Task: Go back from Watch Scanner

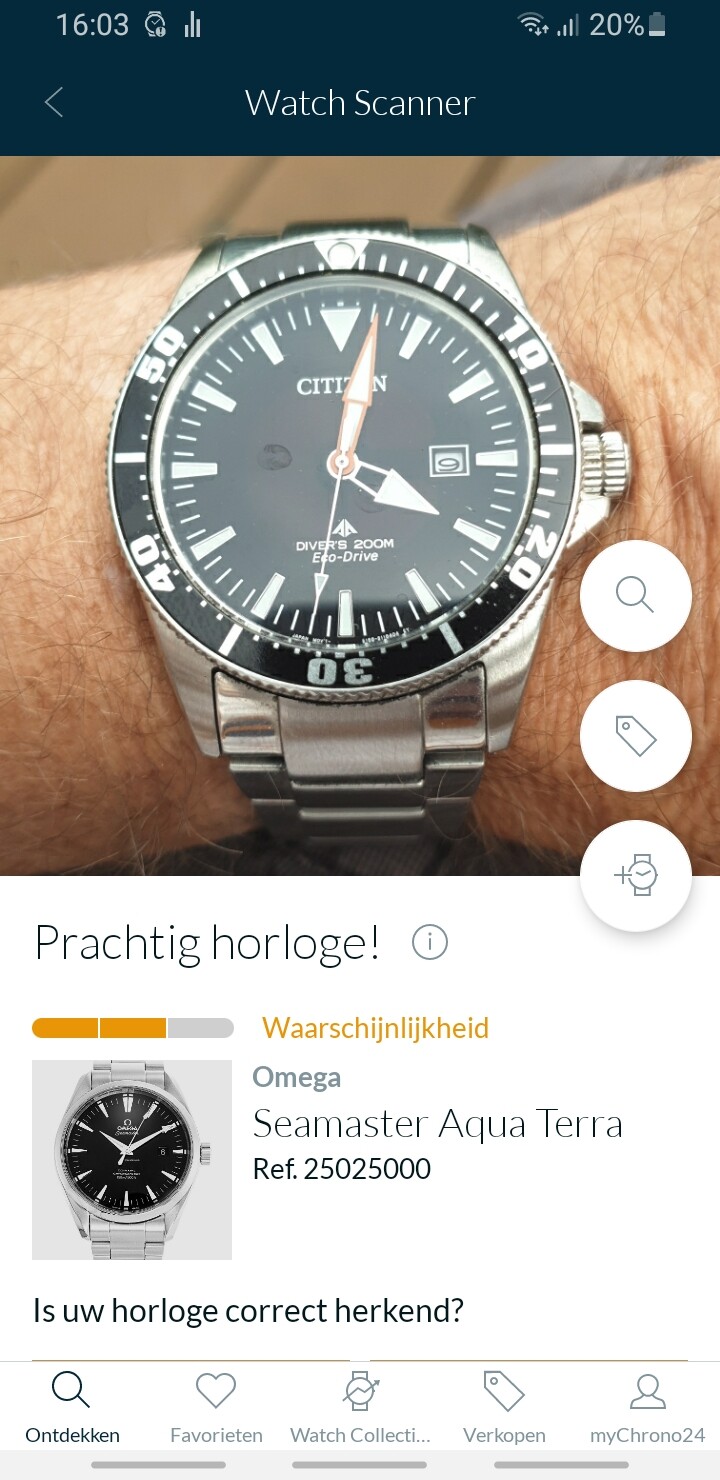Action: tap(54, 102)
